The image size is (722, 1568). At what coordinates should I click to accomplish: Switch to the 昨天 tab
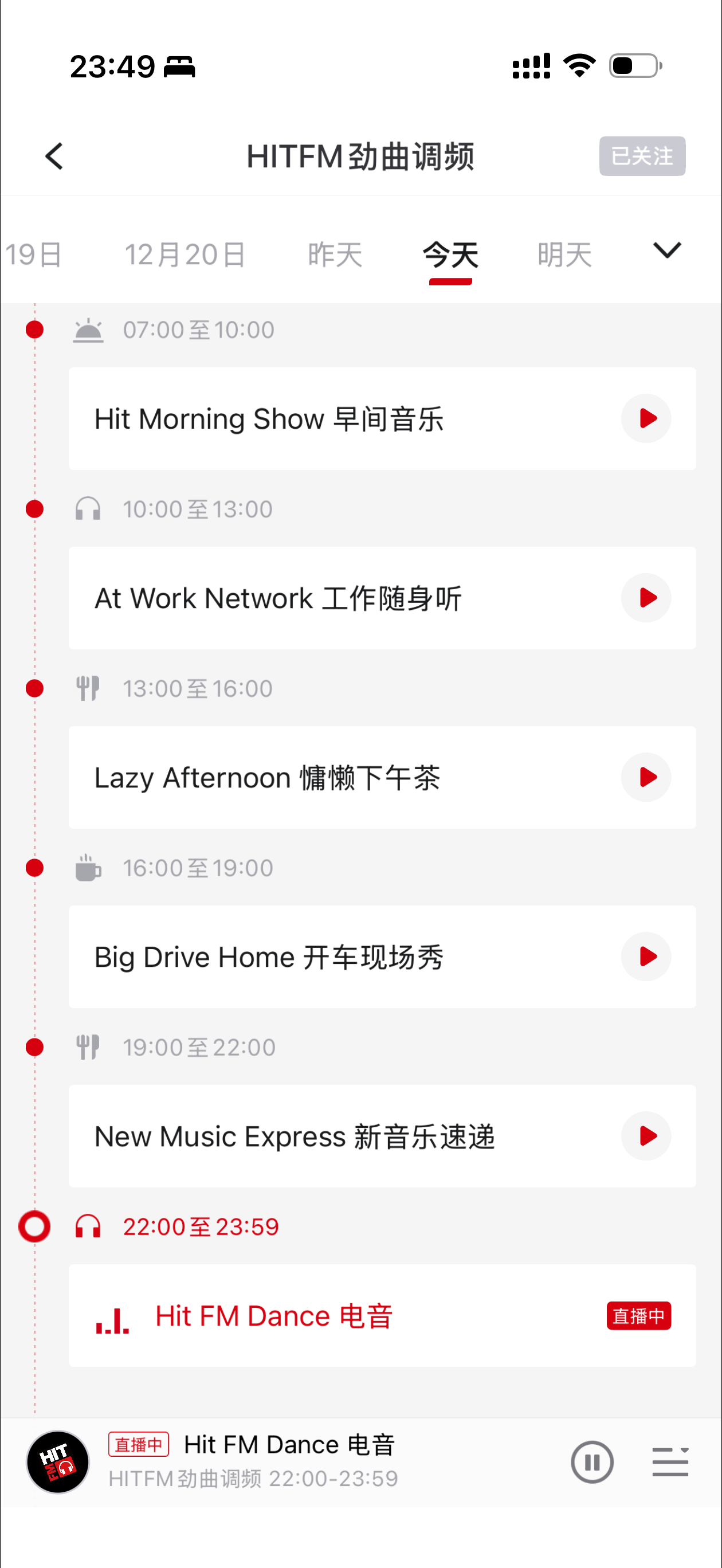point(335,254)
